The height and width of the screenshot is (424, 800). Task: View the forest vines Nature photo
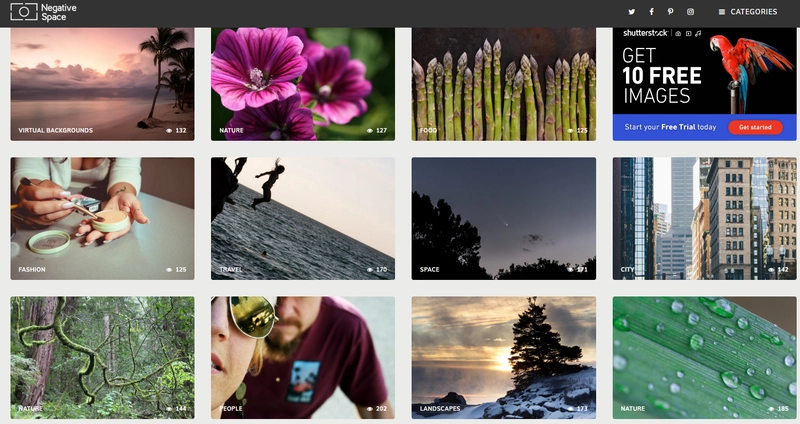click(x=102, y=355)
